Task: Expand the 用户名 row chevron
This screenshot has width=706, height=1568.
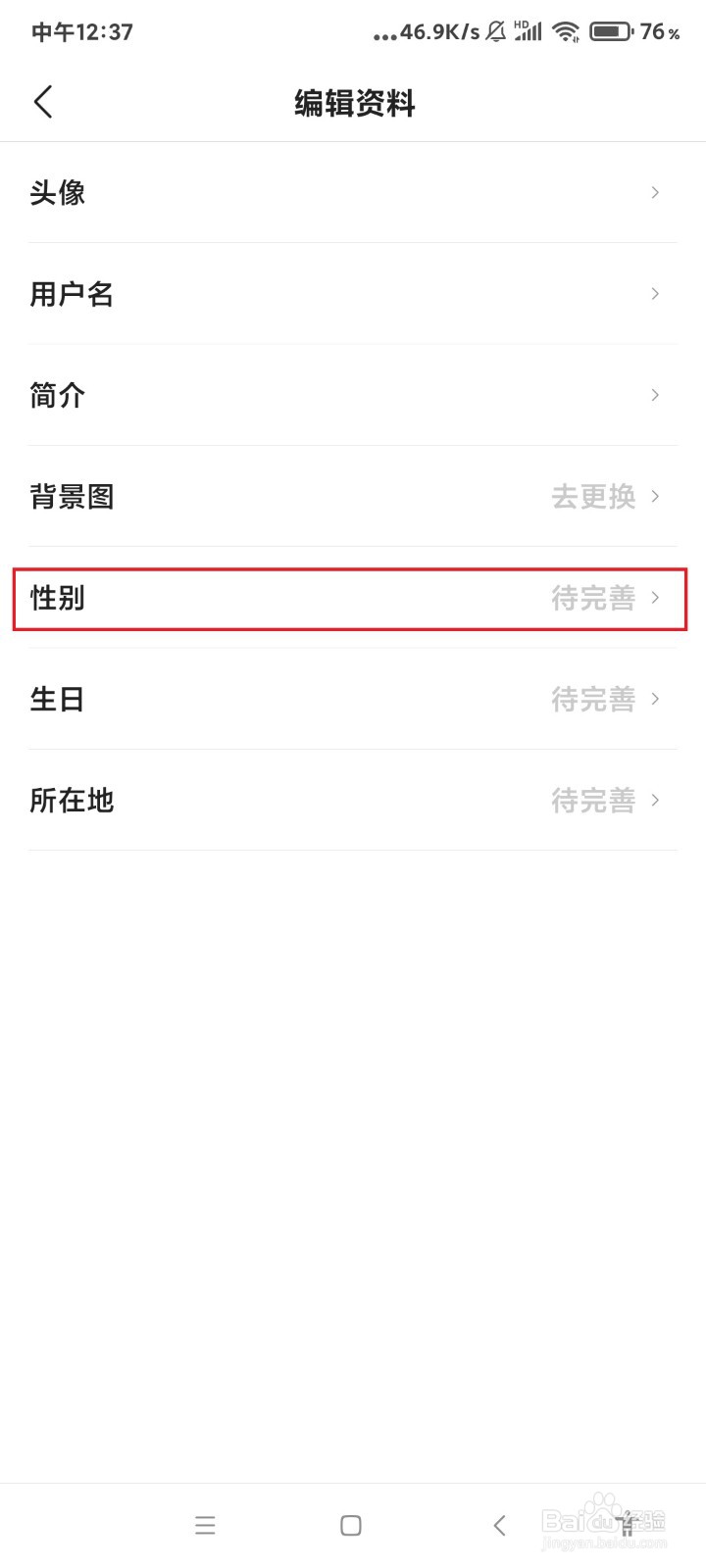Action: [654, 293]
